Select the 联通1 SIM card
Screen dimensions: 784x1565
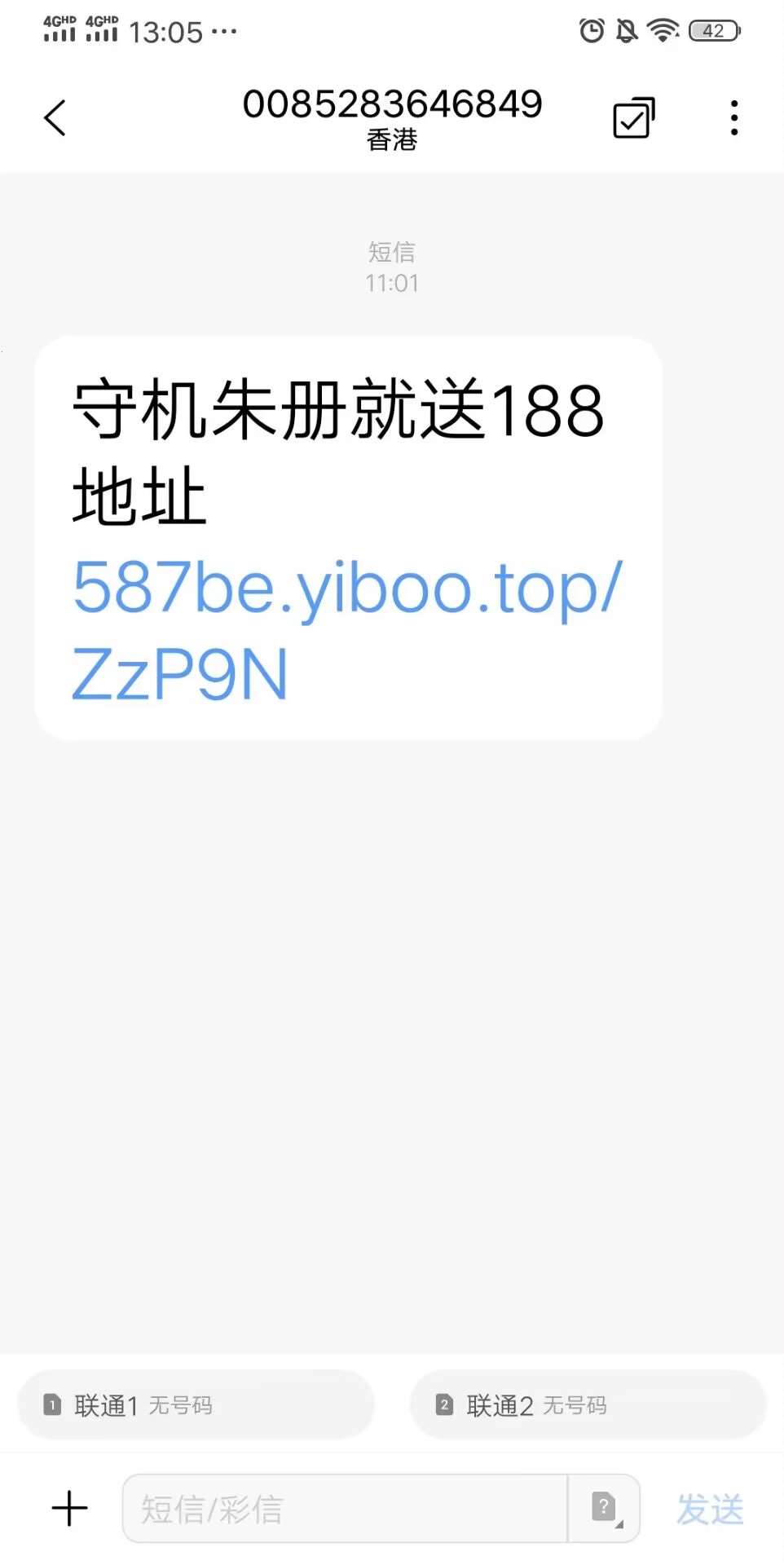tap(196, 1404)
